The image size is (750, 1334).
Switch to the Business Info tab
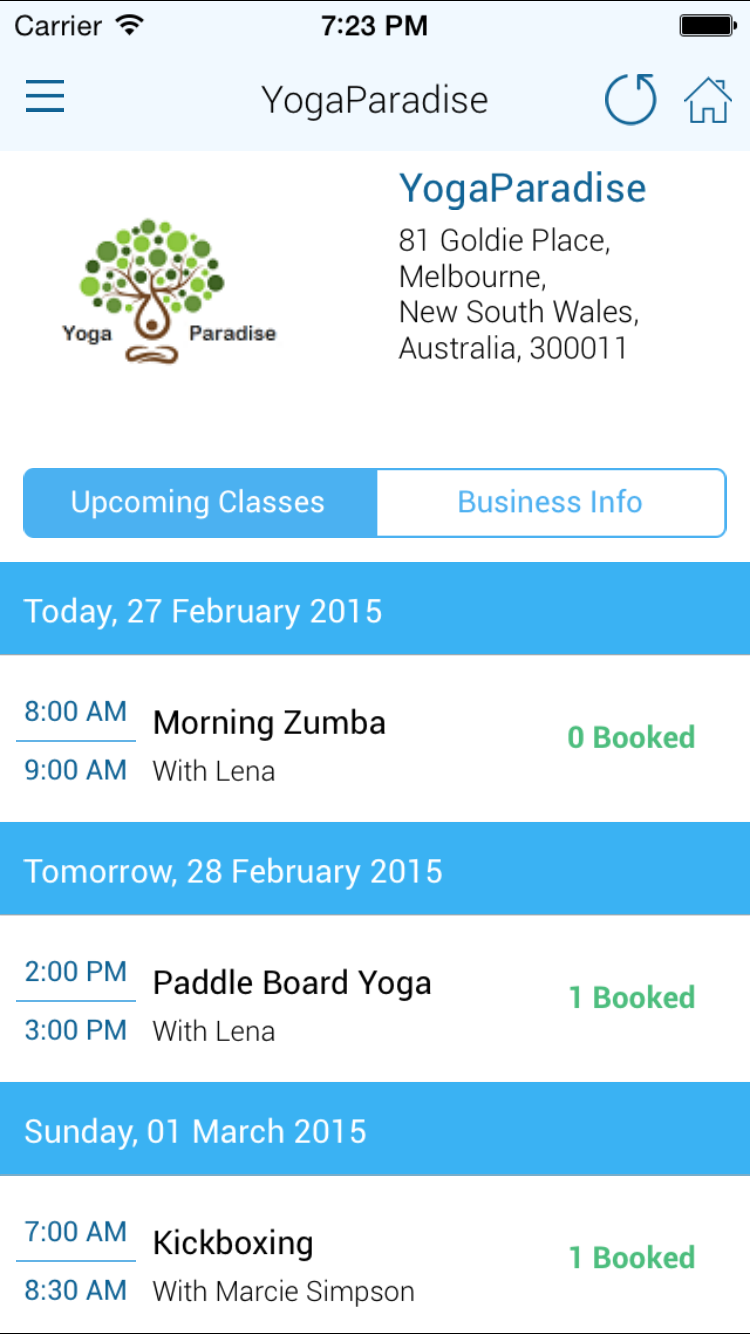coord(551,503)
